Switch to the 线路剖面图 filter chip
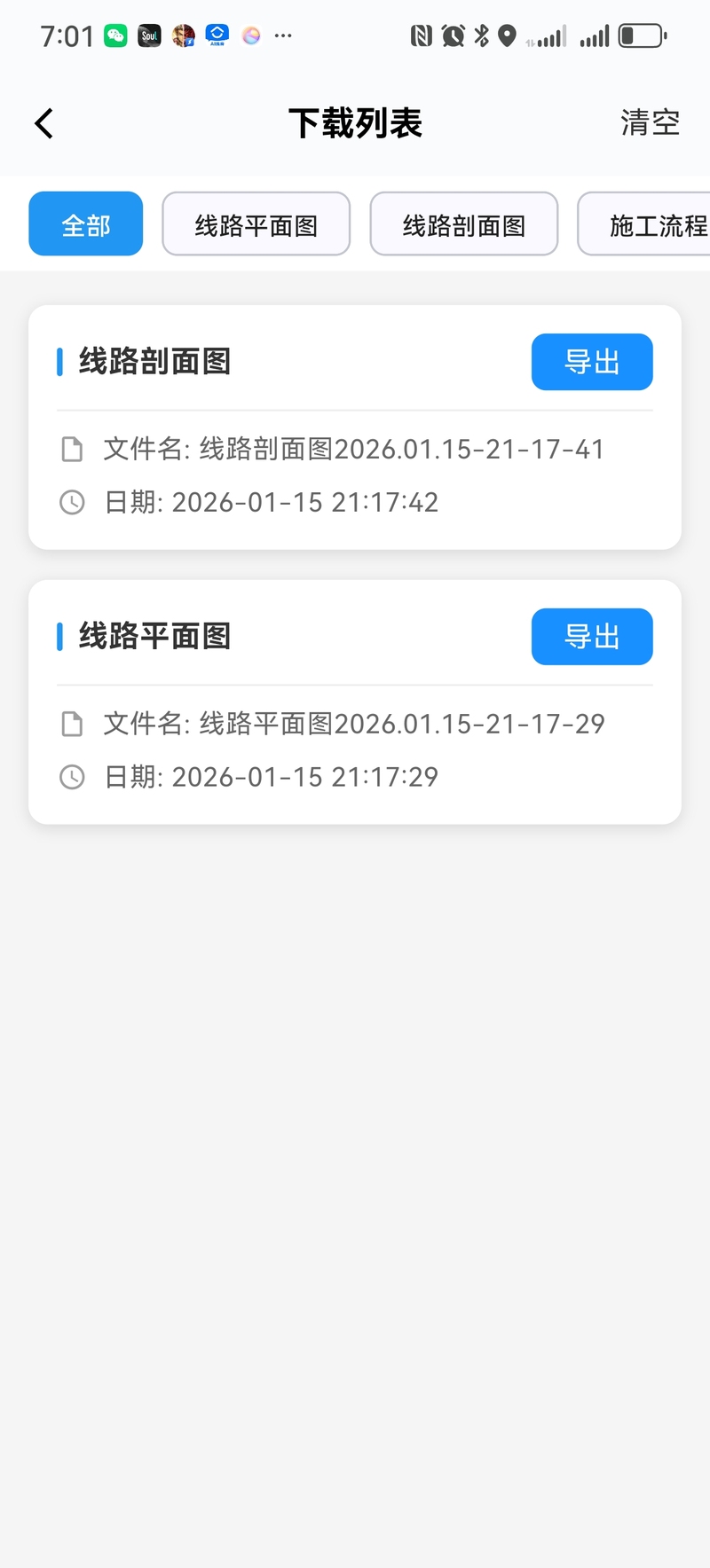This screenshot has width=710, height=1568. (463, 224)
